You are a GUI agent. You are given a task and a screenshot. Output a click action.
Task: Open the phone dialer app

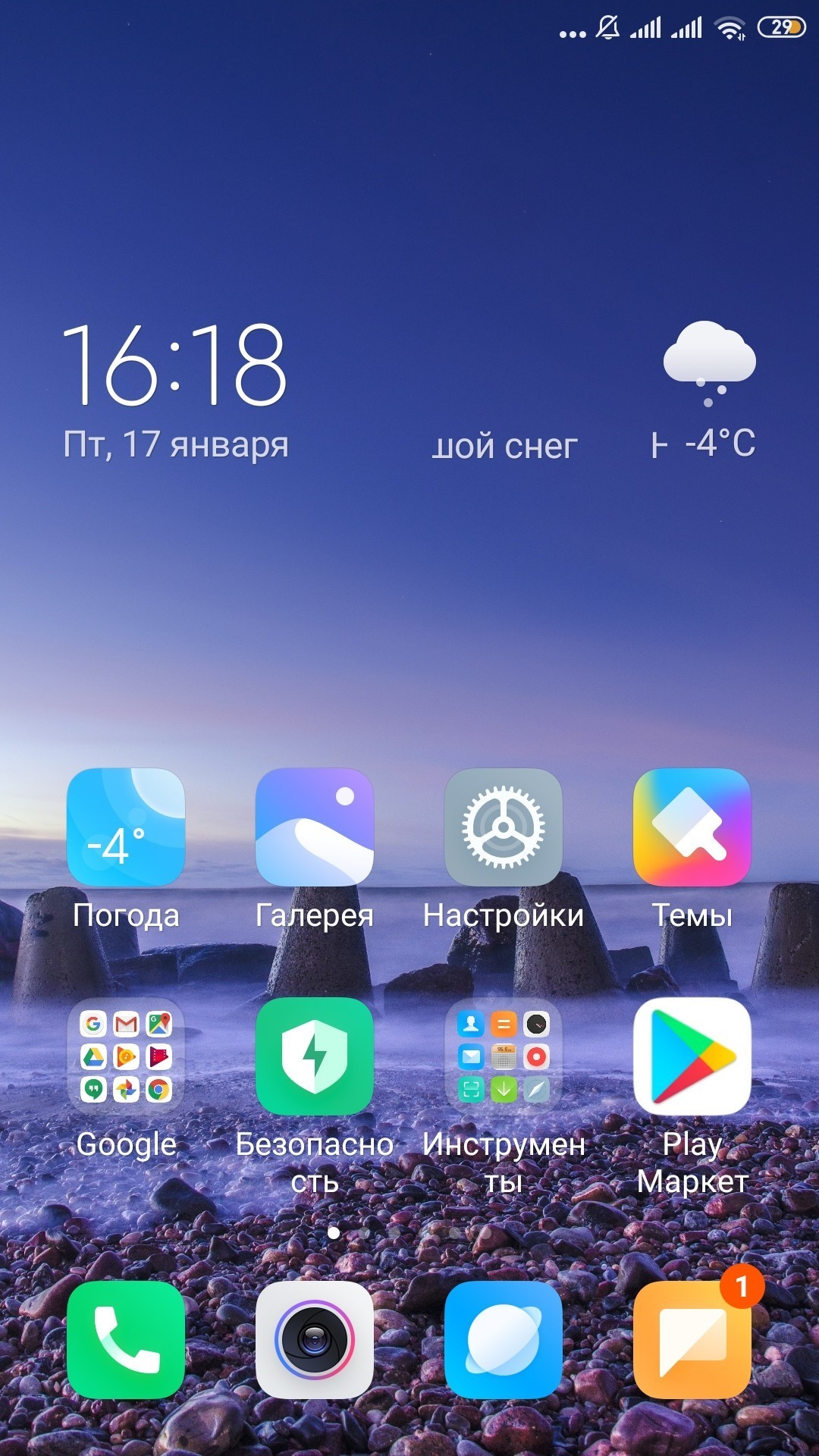click(x=126, y=1340)
